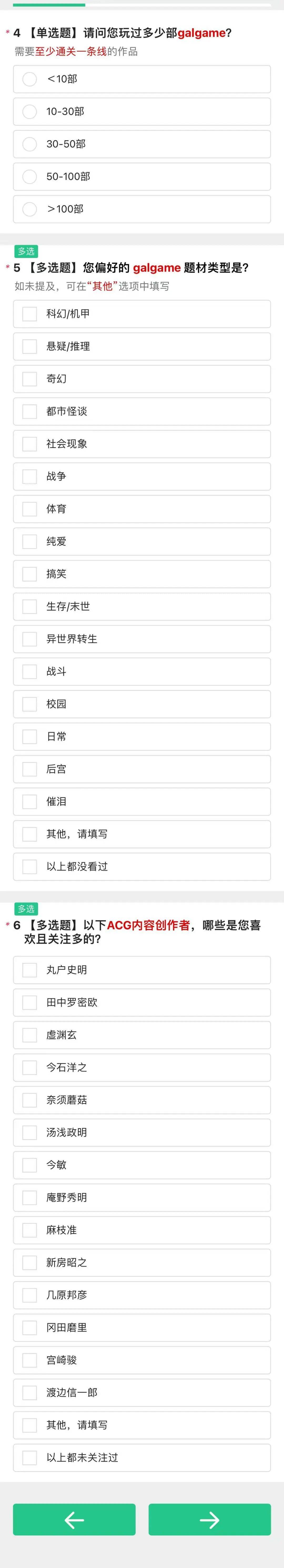Image resolution: width=284 pixels, height=1568 pixels.
Task: Choose the 30-50部 radio option
Action: point(30,144)
